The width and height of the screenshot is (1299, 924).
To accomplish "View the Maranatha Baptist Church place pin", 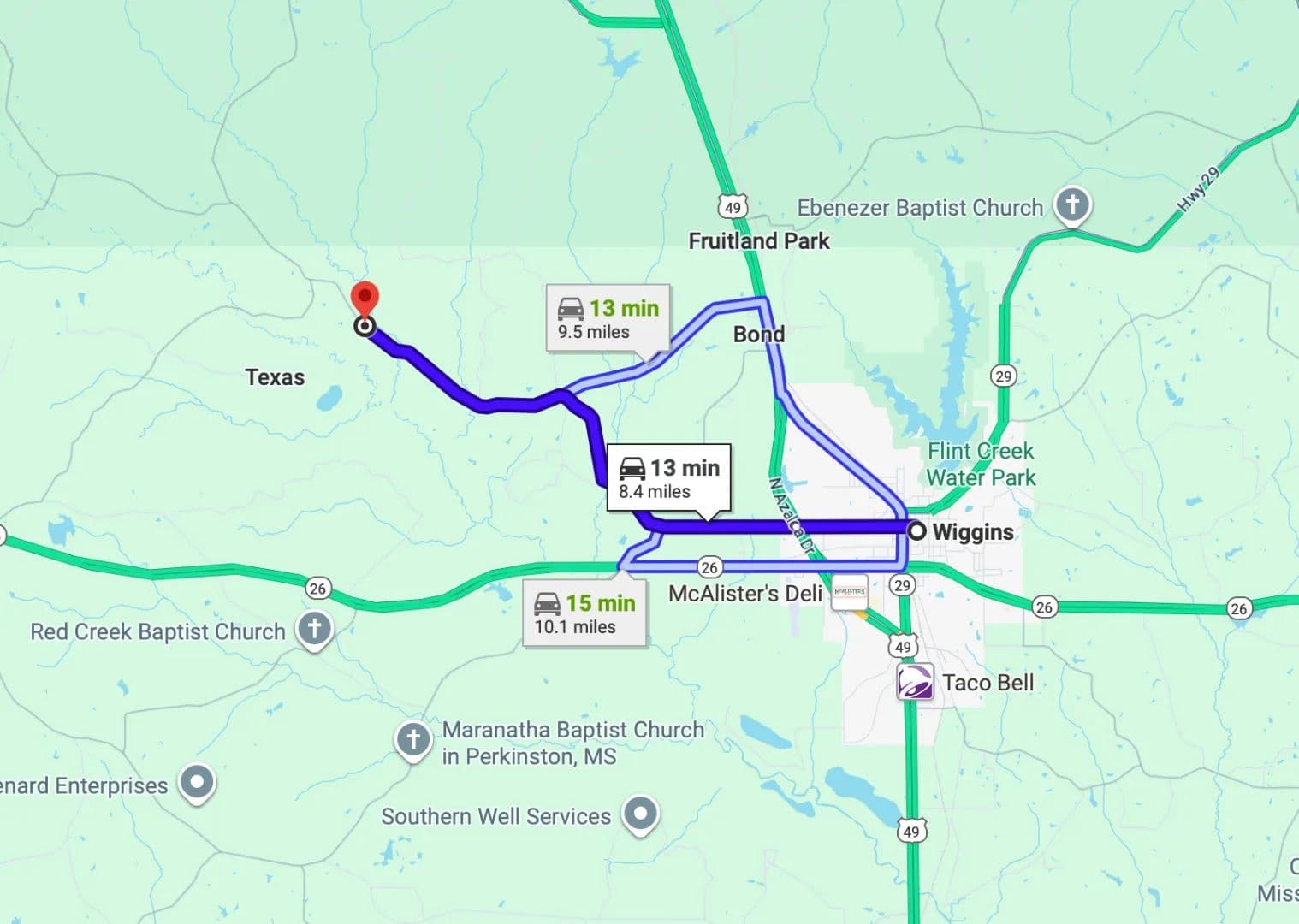I will (x=412, y=739).
